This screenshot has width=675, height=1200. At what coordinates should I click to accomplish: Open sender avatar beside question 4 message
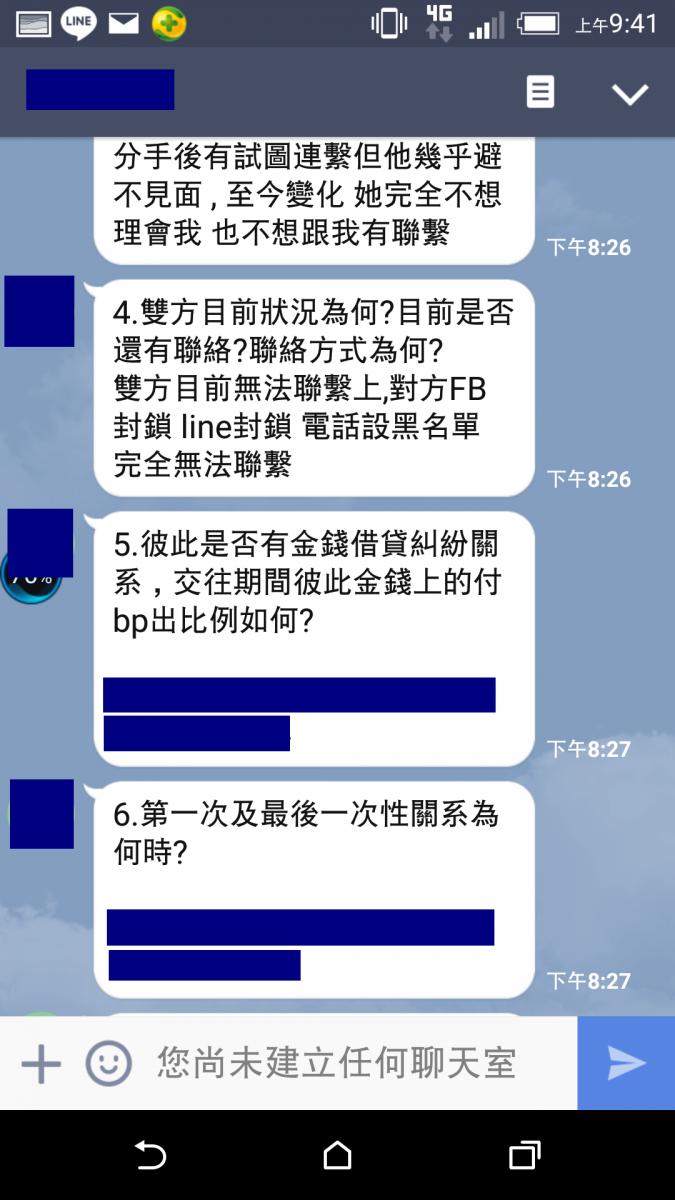coord(39,311)
